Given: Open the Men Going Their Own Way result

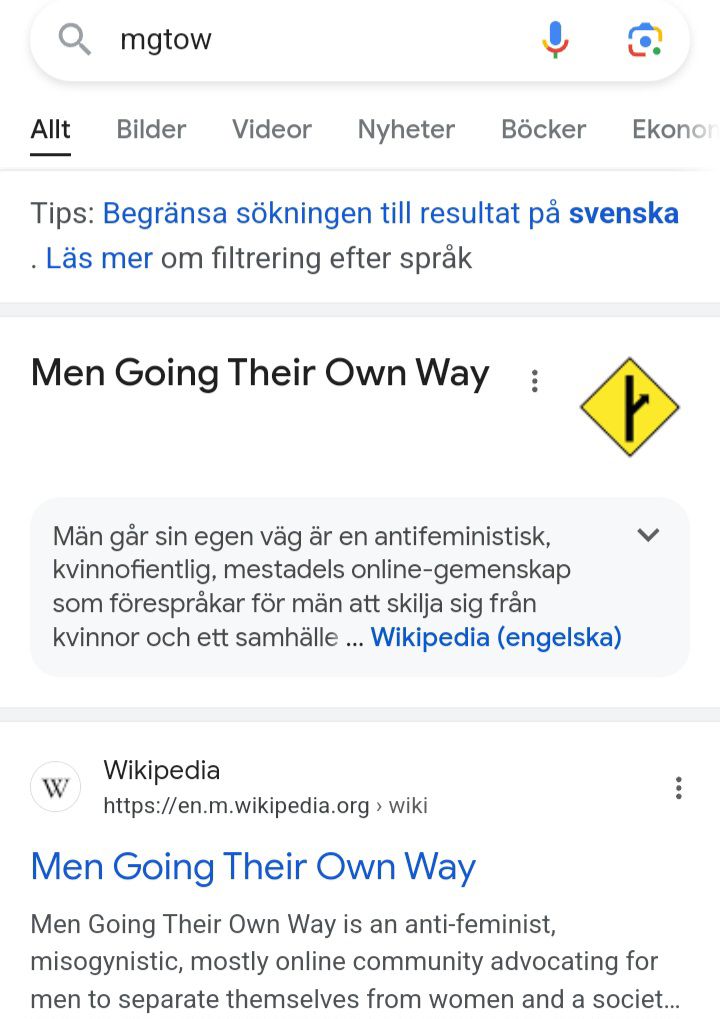Looking at the screenshot, I should point(253,866).
